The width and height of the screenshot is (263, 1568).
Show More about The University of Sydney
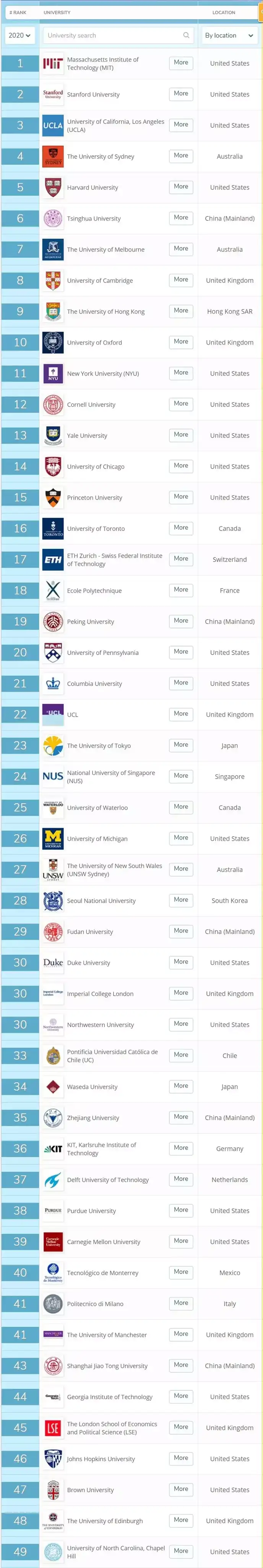point(181,156)
